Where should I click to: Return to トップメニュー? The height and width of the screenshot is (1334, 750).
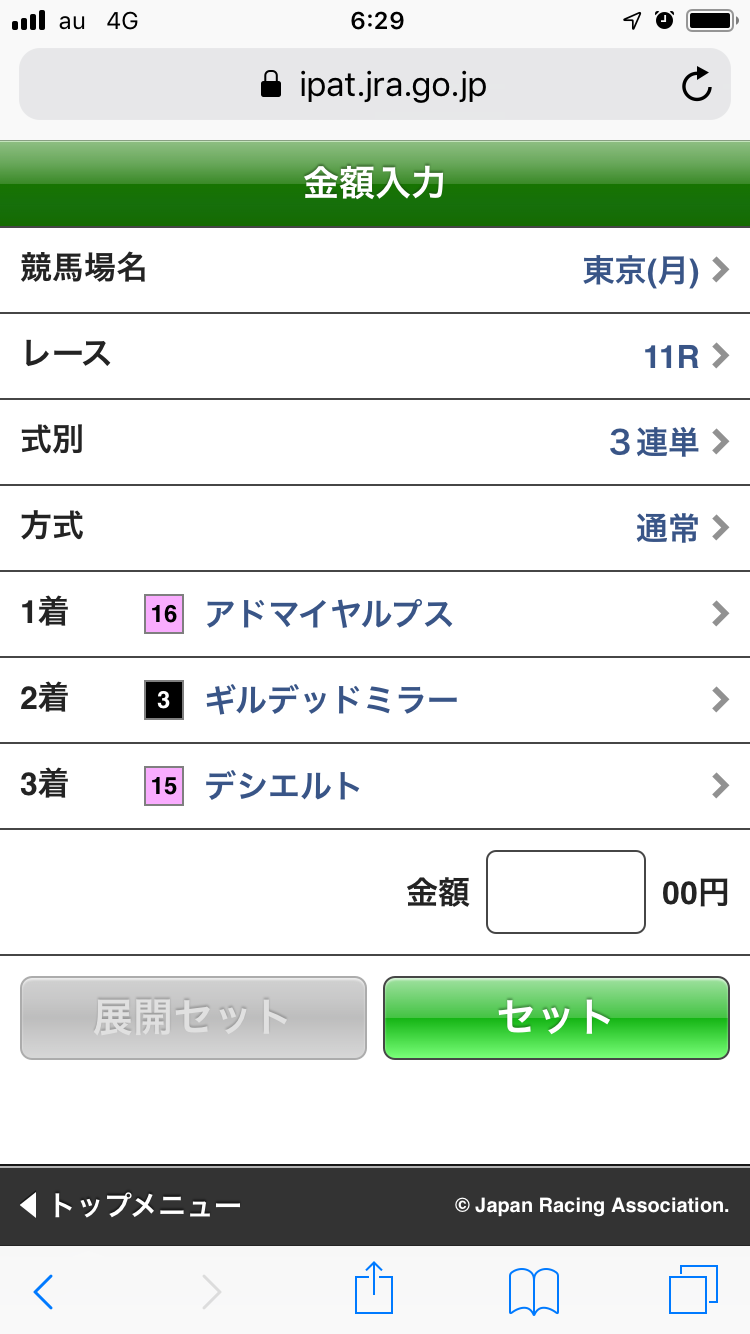(132, 1205)
